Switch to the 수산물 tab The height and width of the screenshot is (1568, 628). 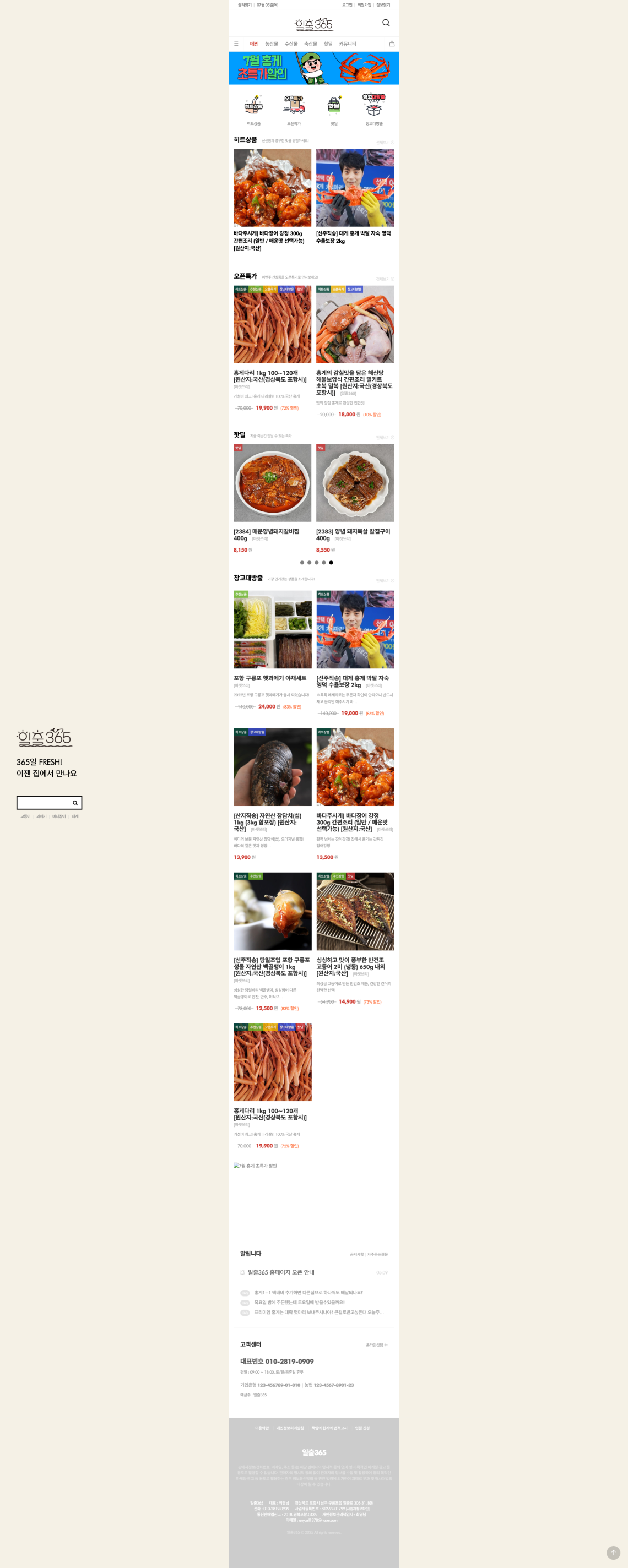291,44
